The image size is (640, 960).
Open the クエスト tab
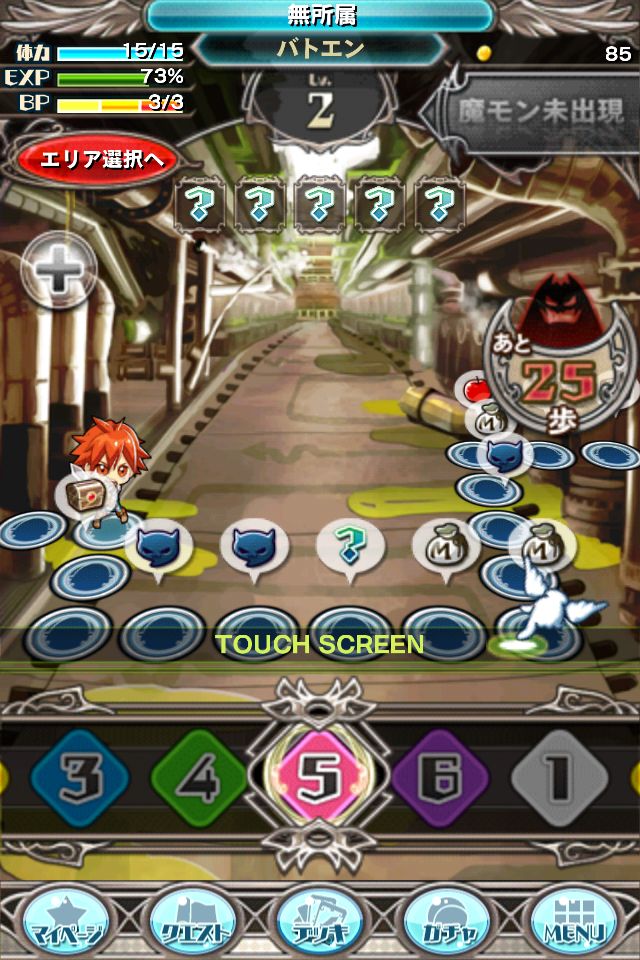[191, 920]
